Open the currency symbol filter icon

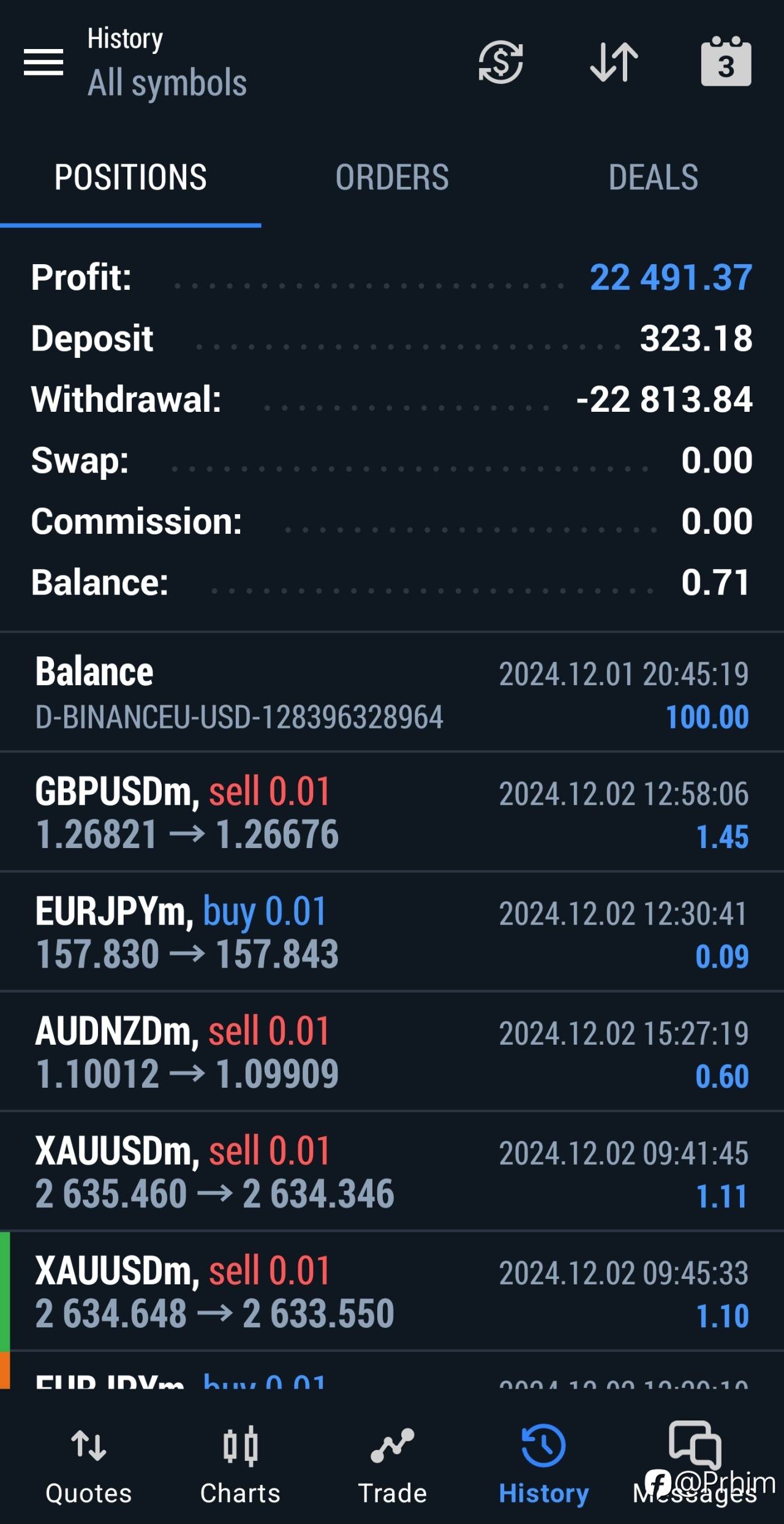pyautogui.click(x=500, y=62)
